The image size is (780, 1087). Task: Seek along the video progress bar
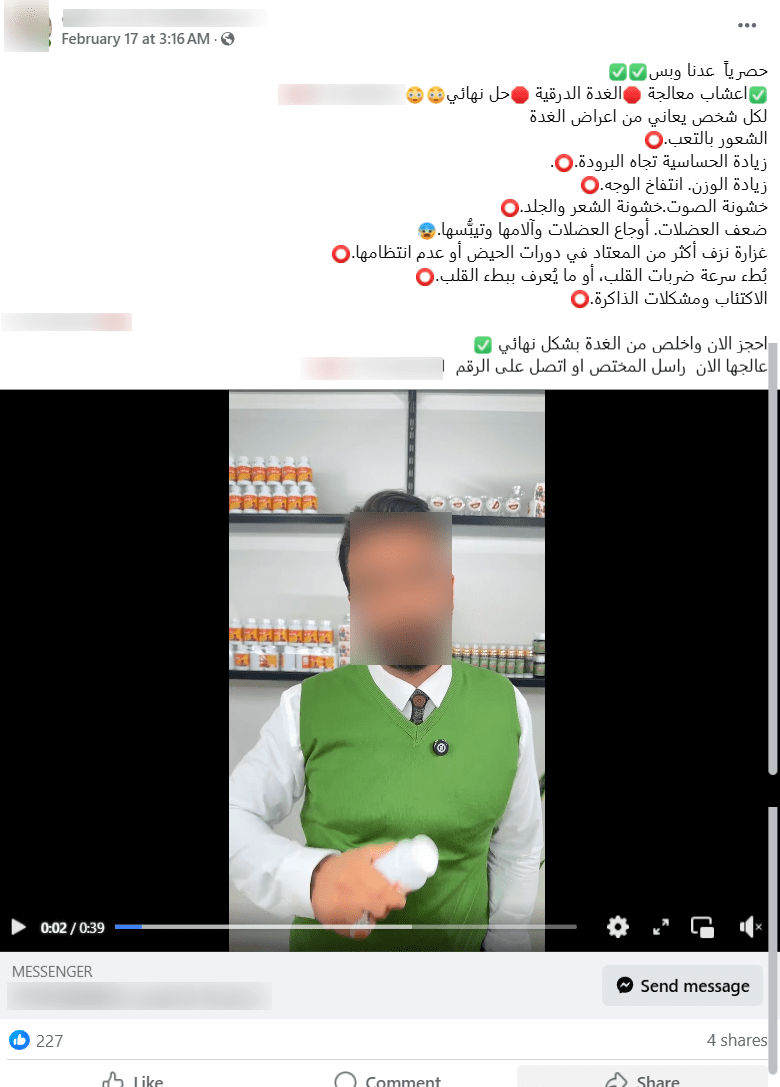[345, 927]
